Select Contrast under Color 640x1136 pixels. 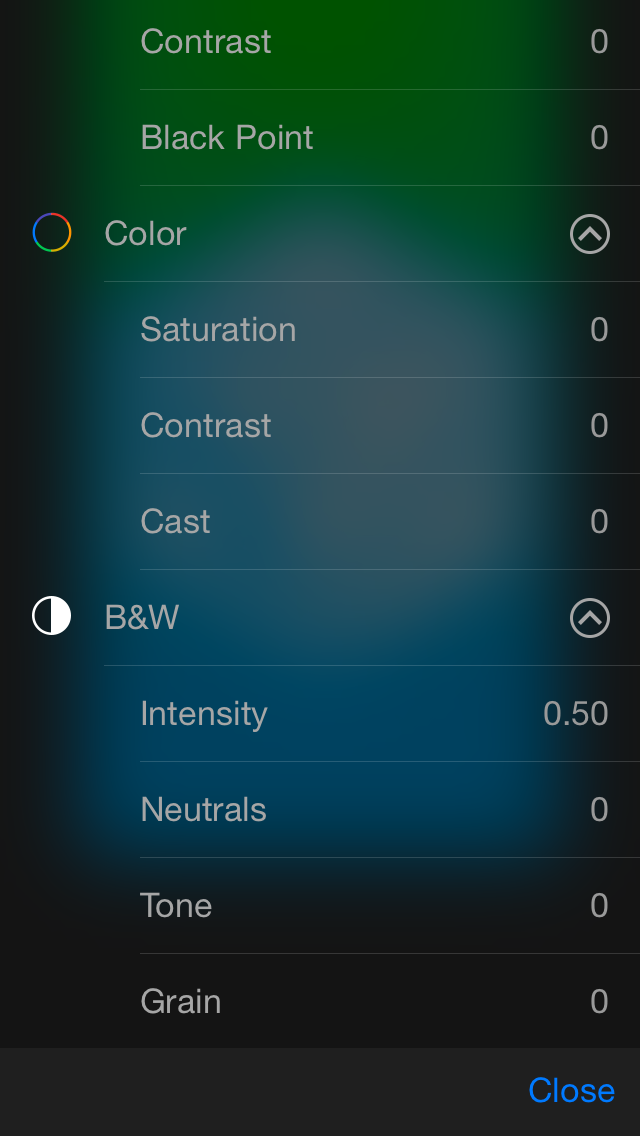[x=390, y=425]
